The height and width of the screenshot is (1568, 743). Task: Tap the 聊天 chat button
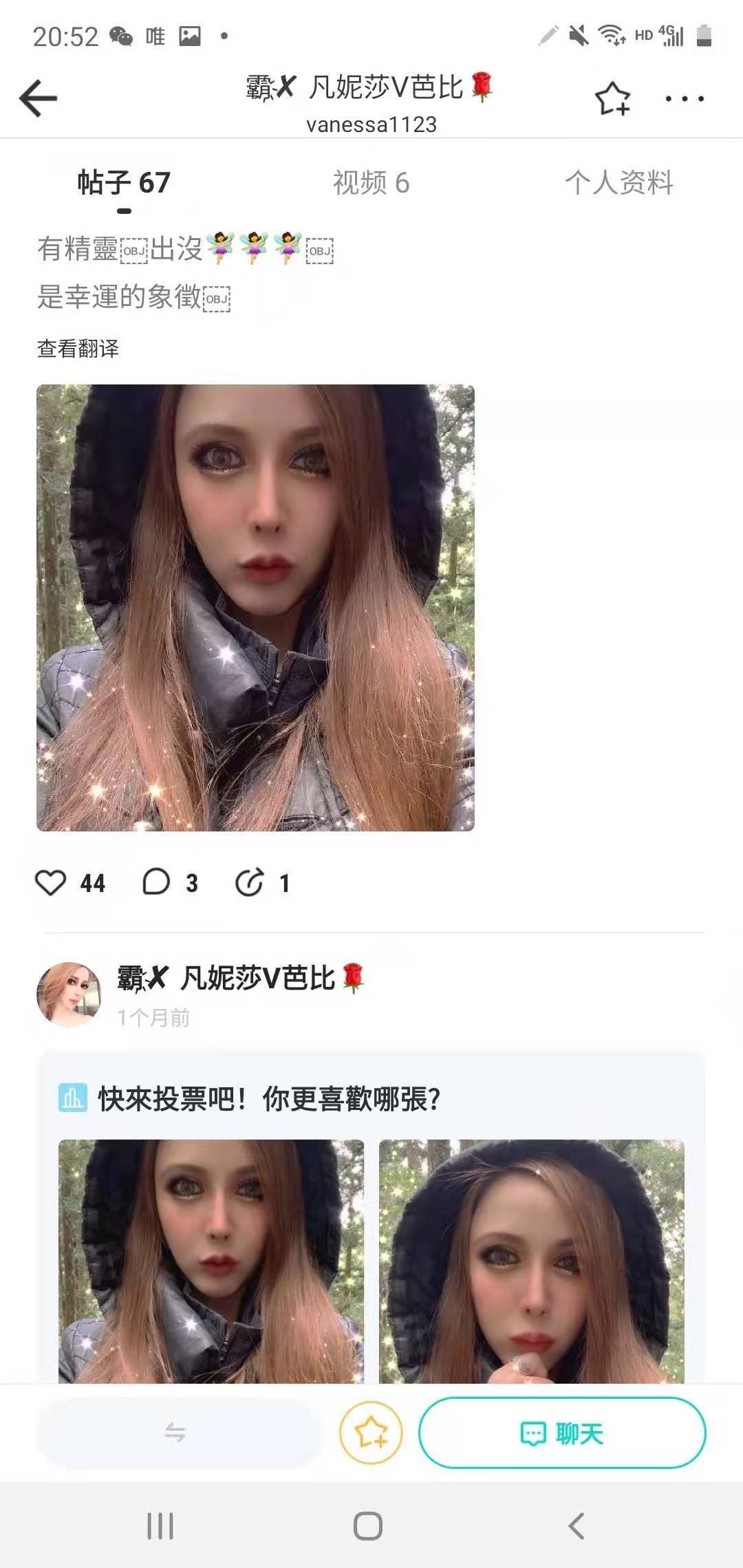click(x=562, y=1434)
